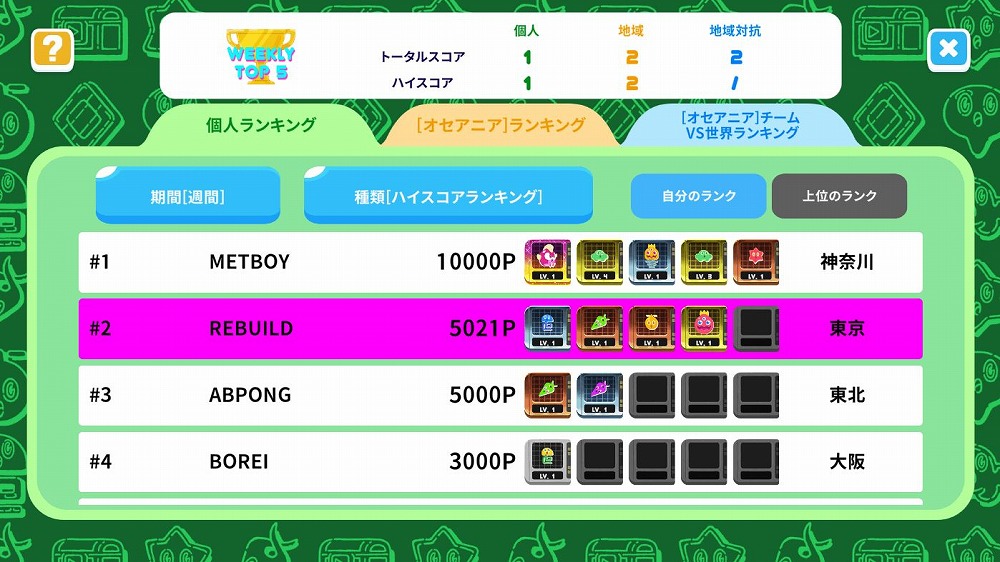Open the チームVS世界ランキング tab
This screenshot has width=1000, height=562.
click(x=738, y=126)
